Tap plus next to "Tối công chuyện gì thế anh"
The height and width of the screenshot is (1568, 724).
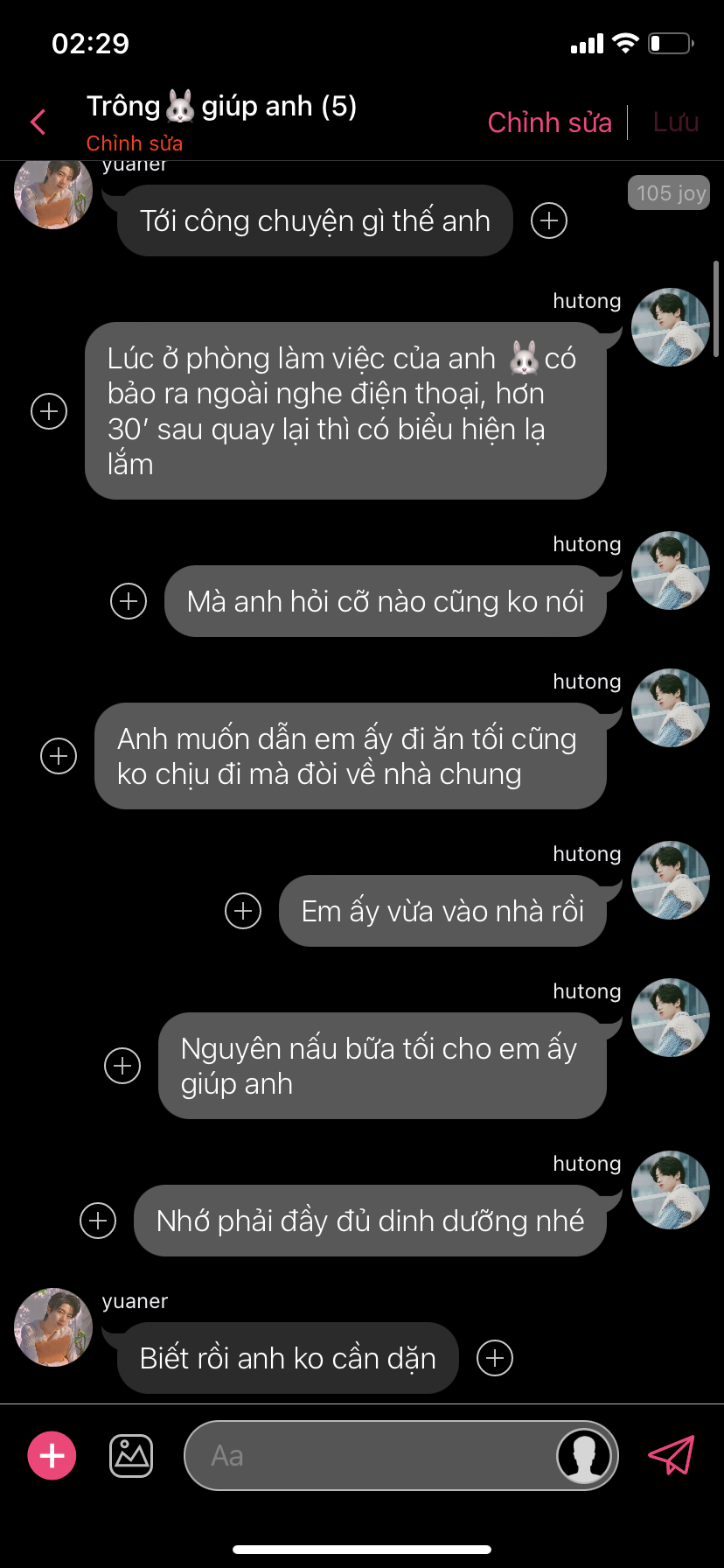click(549, 220)
